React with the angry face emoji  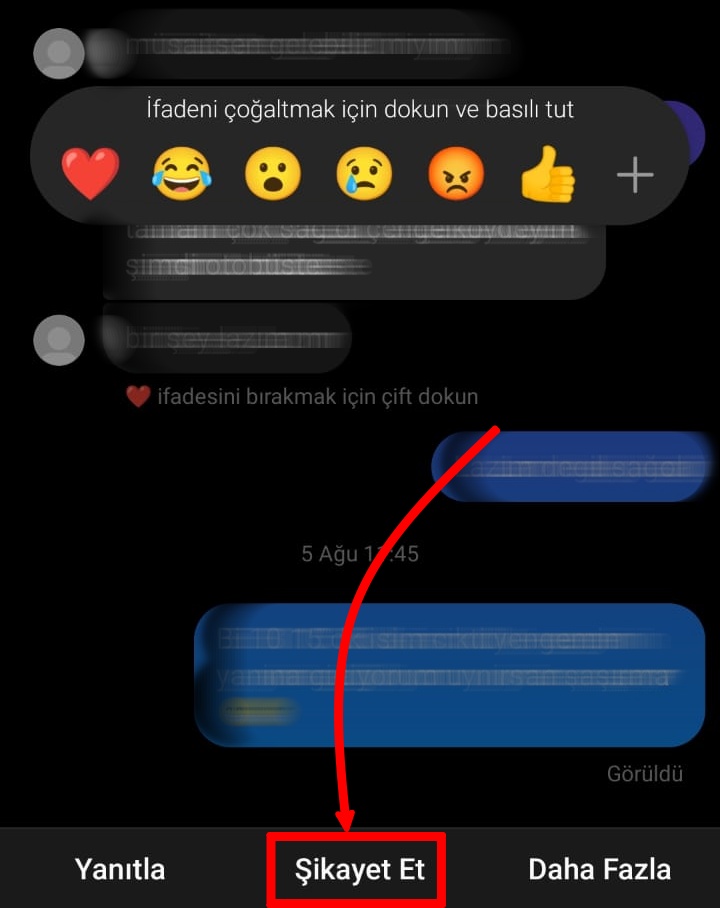(x=456, y=175)
